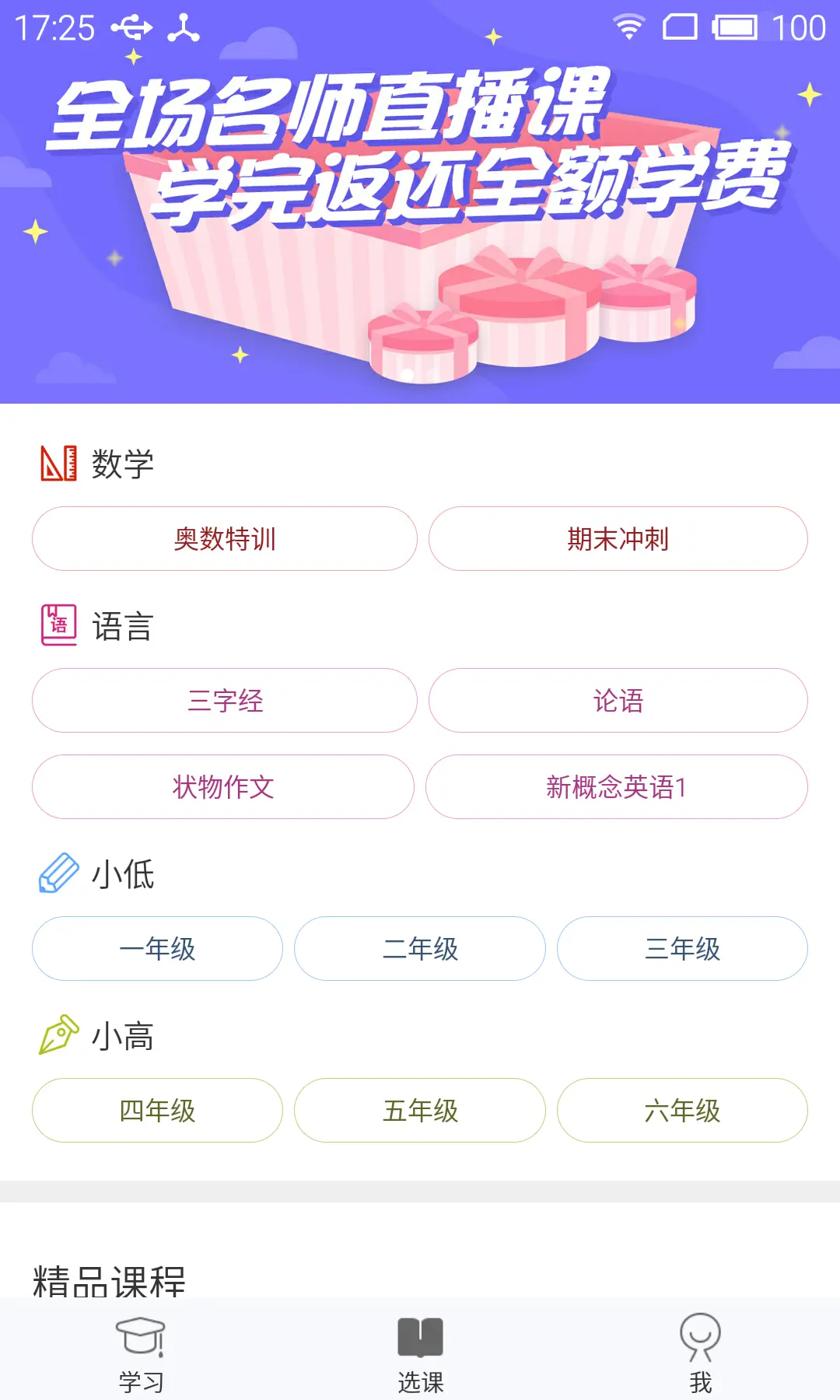
Task: Select the 论语 course
Action: [x=618, y=701]
